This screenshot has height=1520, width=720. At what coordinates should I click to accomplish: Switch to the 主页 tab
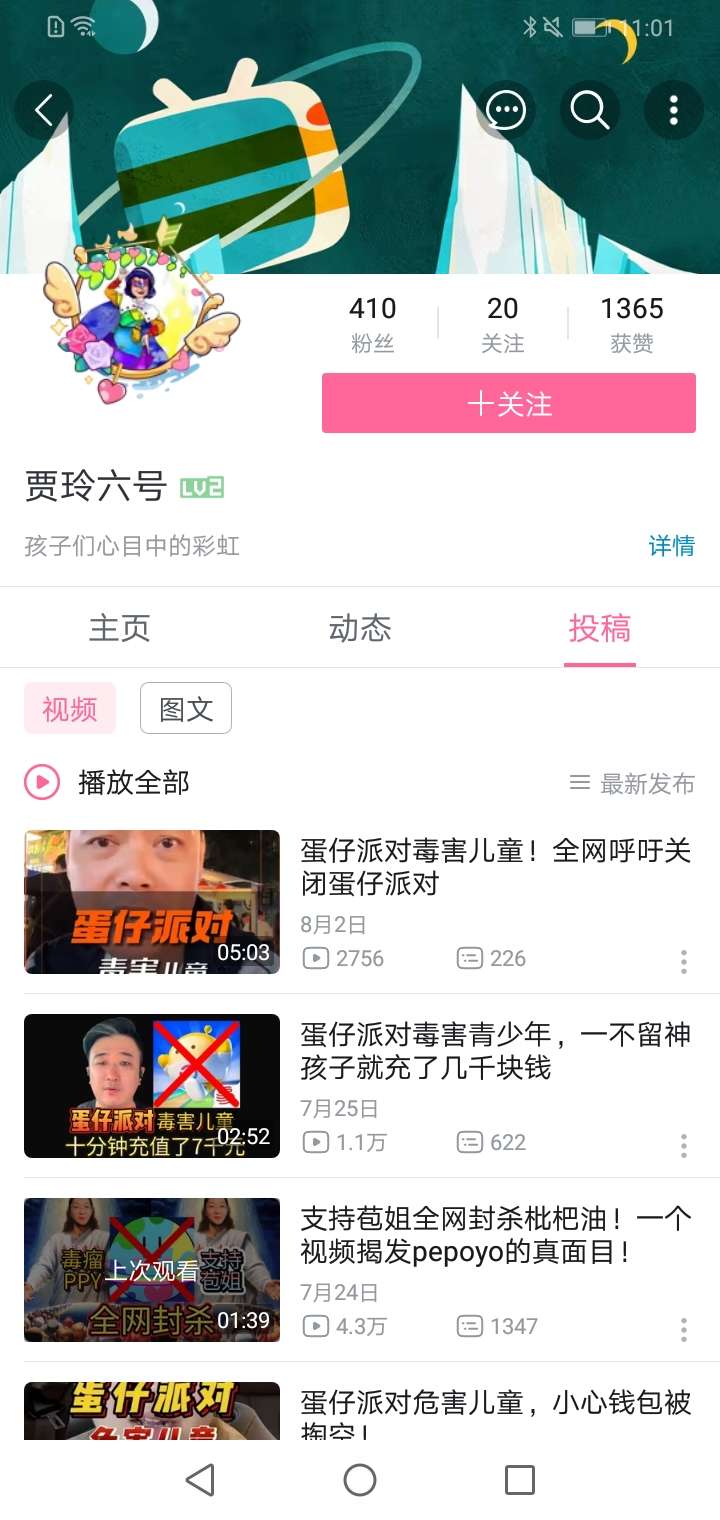[120, 628]
